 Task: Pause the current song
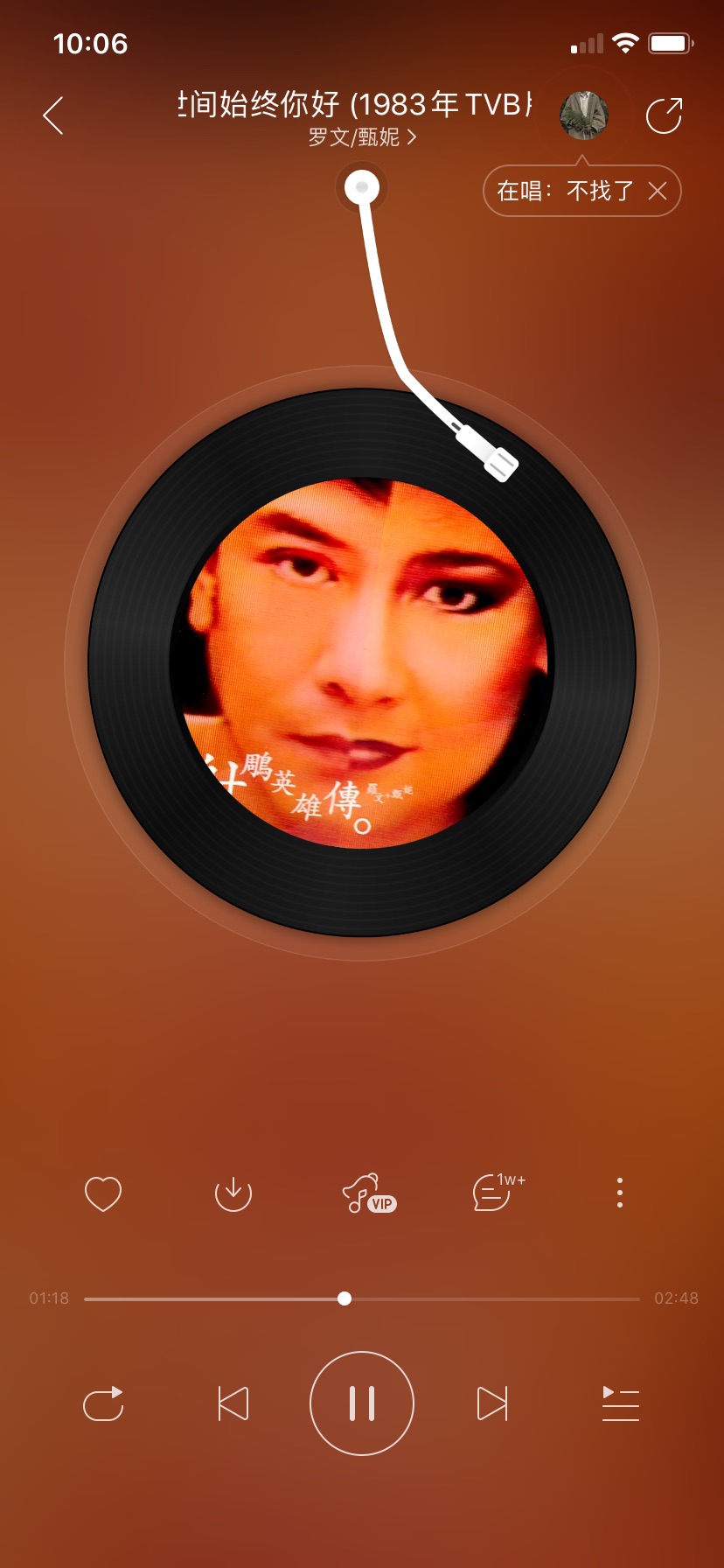tap(362, 1403)
